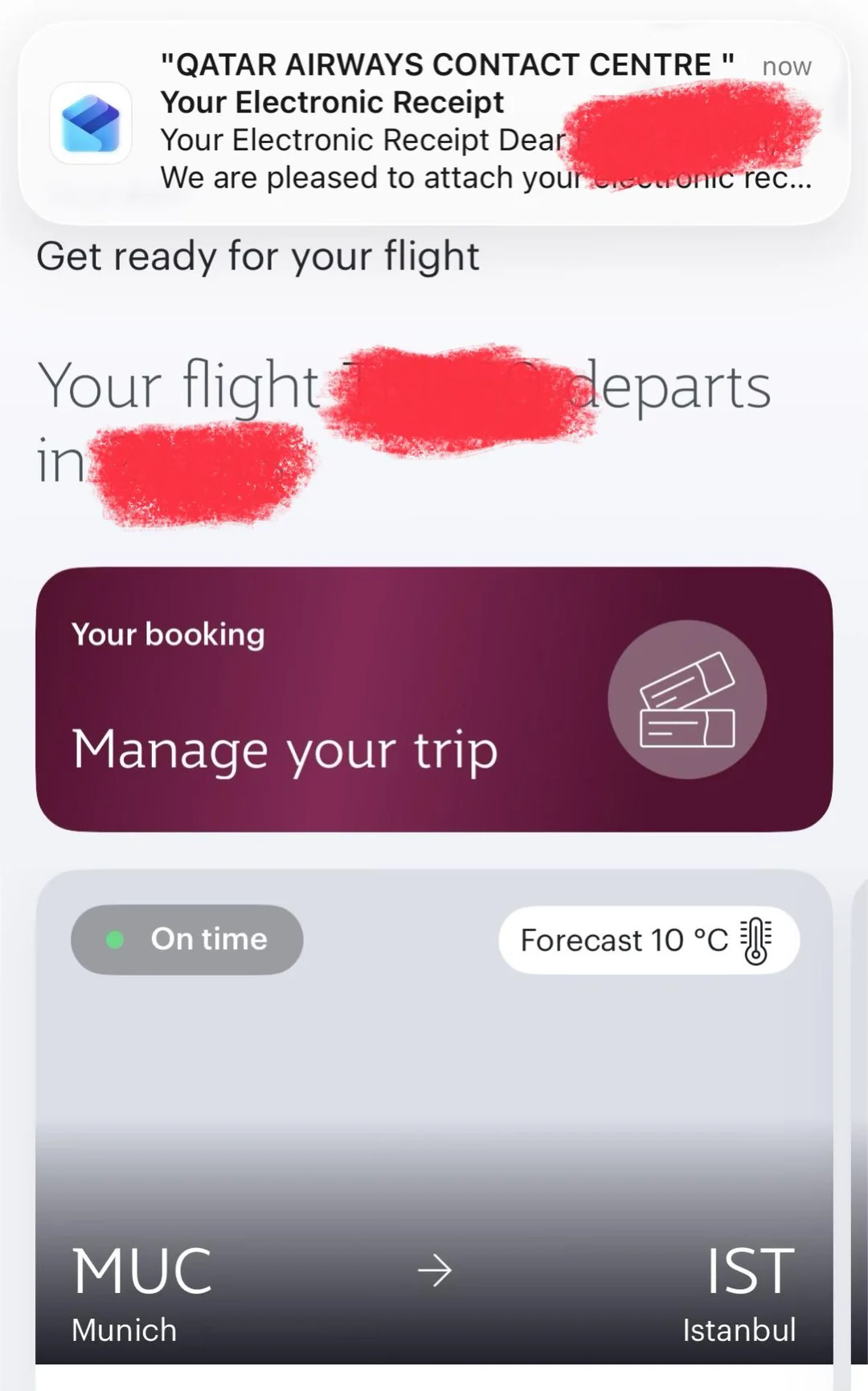Viewport: 868px width, 1391px height.
Task: Tap the Get ready for your flight heading
Action: (258, 256)
